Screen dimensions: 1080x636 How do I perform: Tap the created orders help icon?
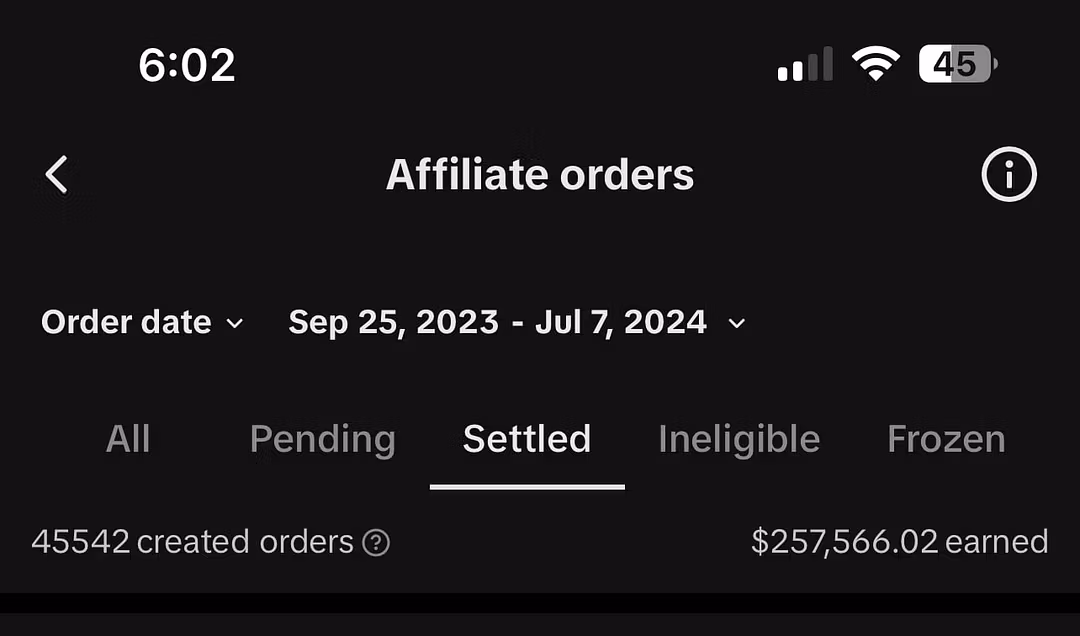[376, 543]
